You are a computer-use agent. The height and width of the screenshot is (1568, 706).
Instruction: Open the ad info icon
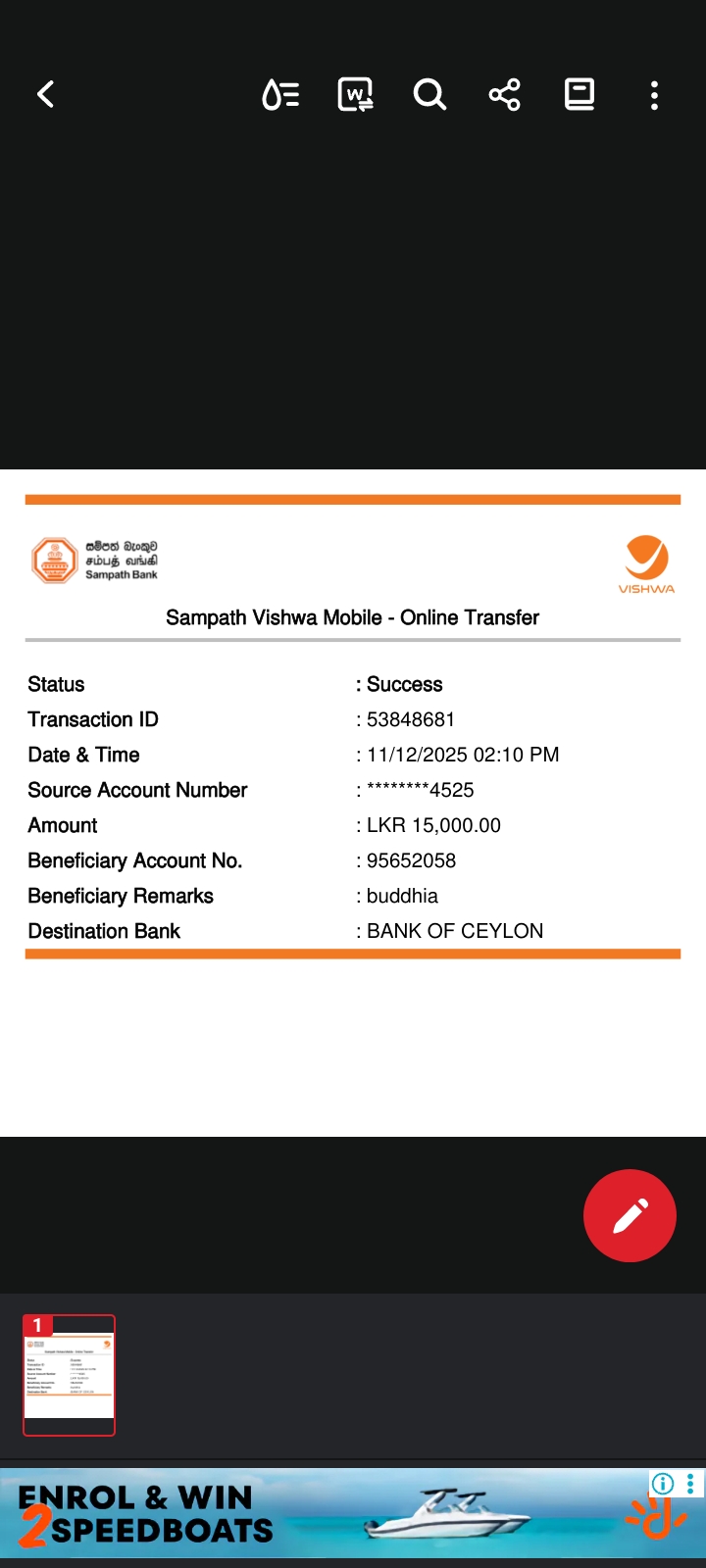click(664, 1484)
